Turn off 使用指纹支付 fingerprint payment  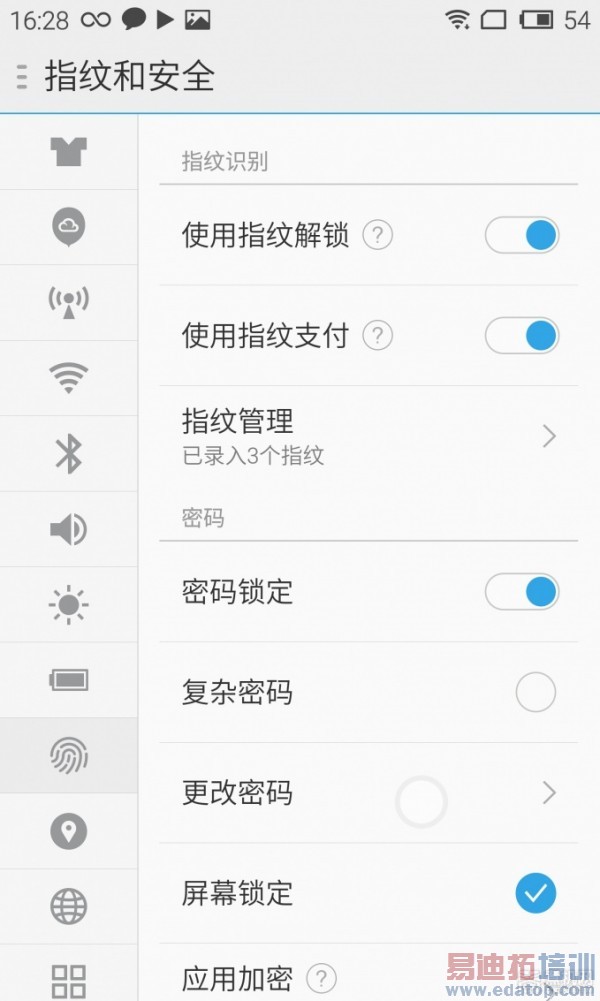[x=521, y=336]
